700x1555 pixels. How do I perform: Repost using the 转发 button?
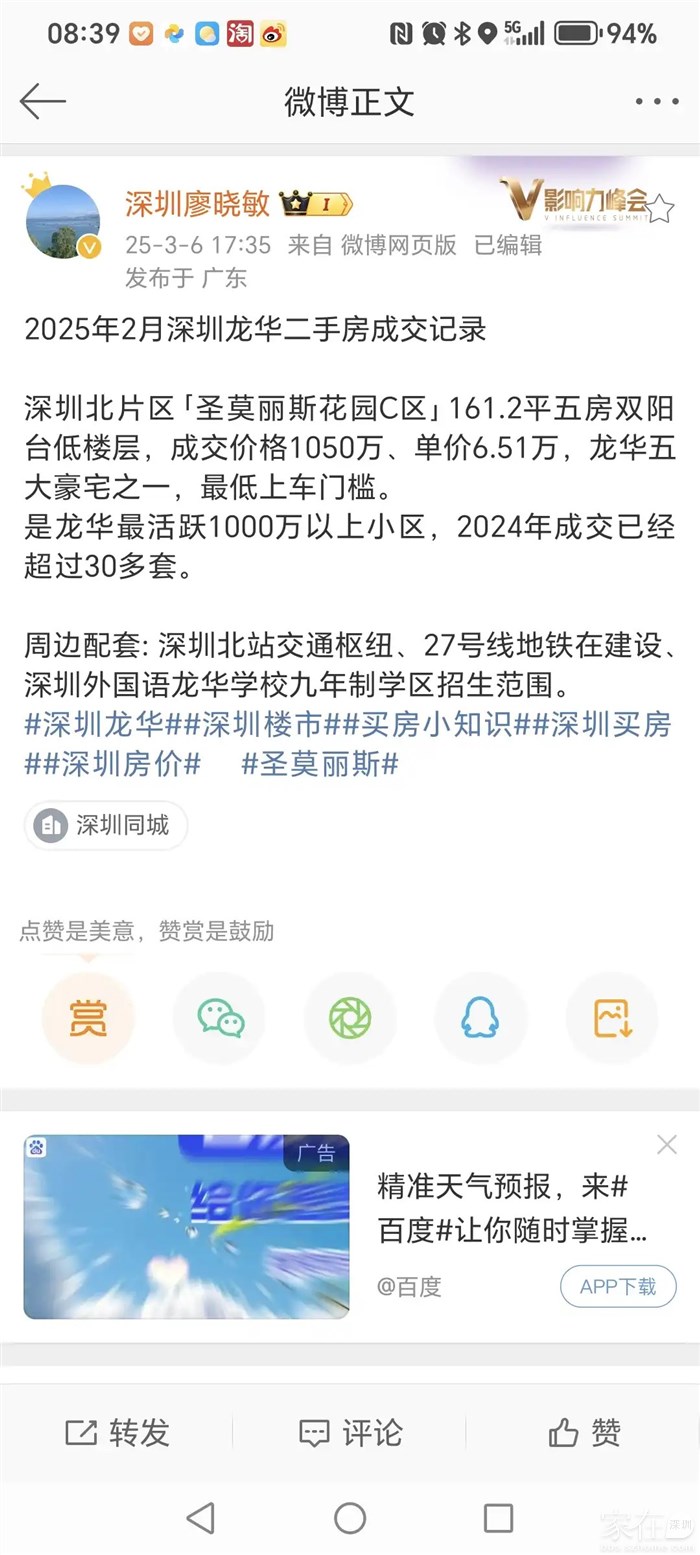point(117,1433)
